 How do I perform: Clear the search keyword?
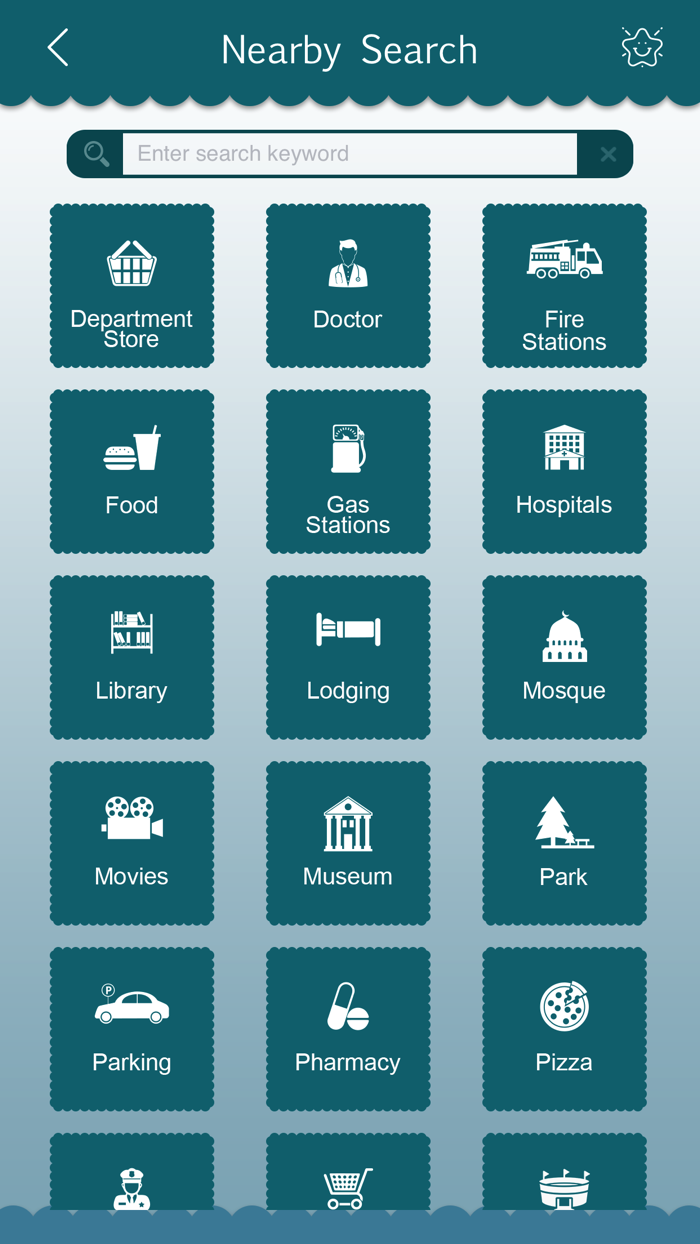point(607,154)
